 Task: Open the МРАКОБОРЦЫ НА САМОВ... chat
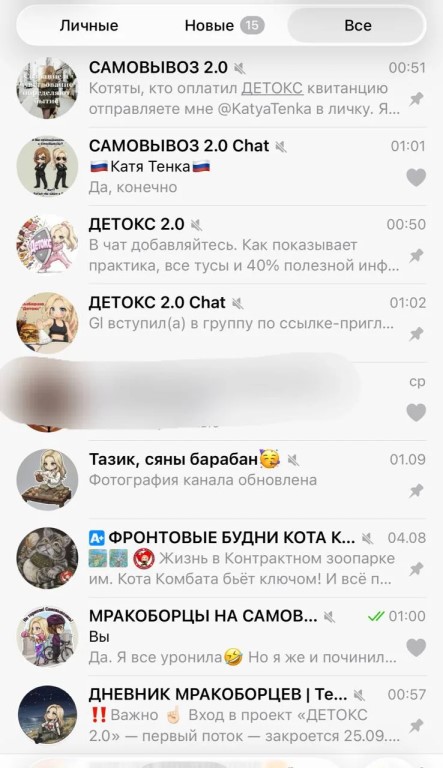[222, 637]
